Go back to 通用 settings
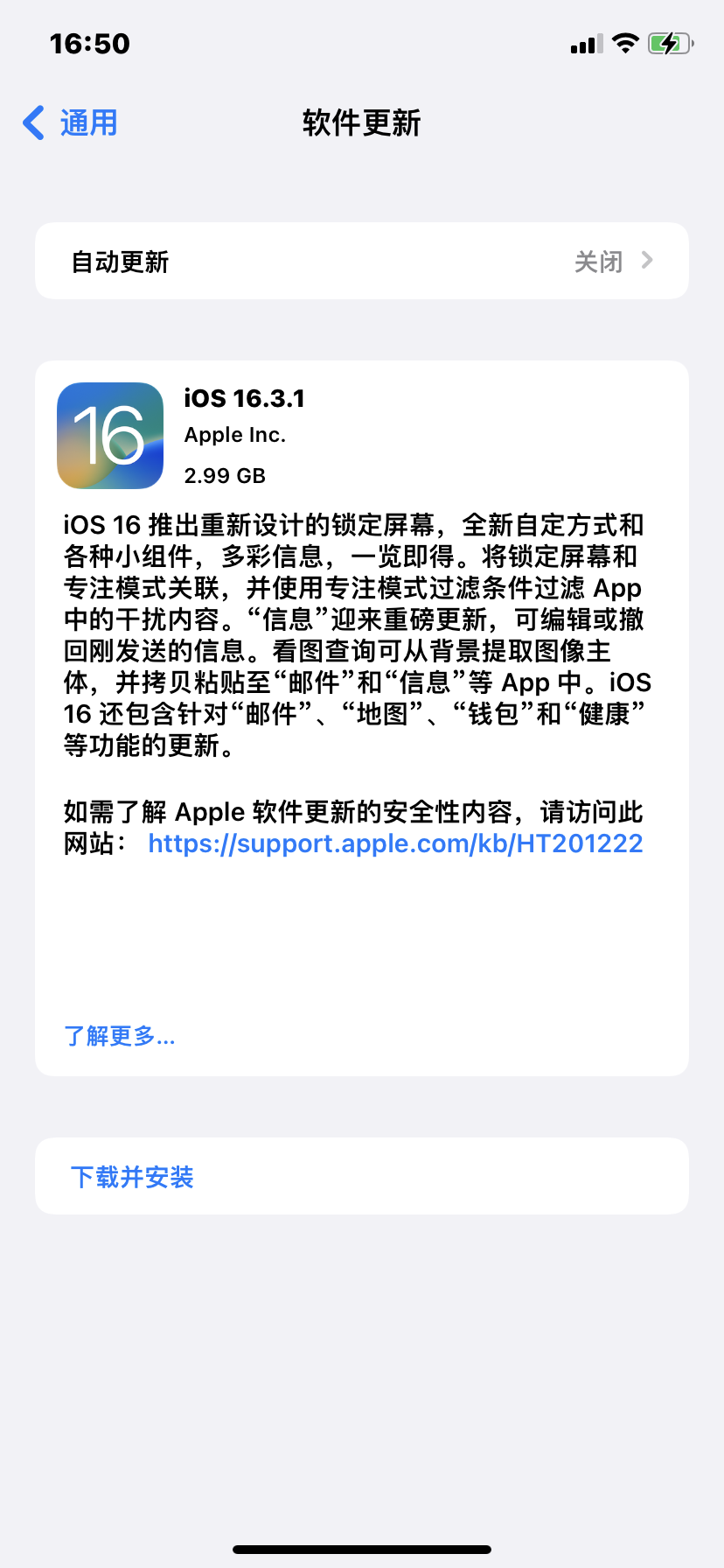 [72, 123]
